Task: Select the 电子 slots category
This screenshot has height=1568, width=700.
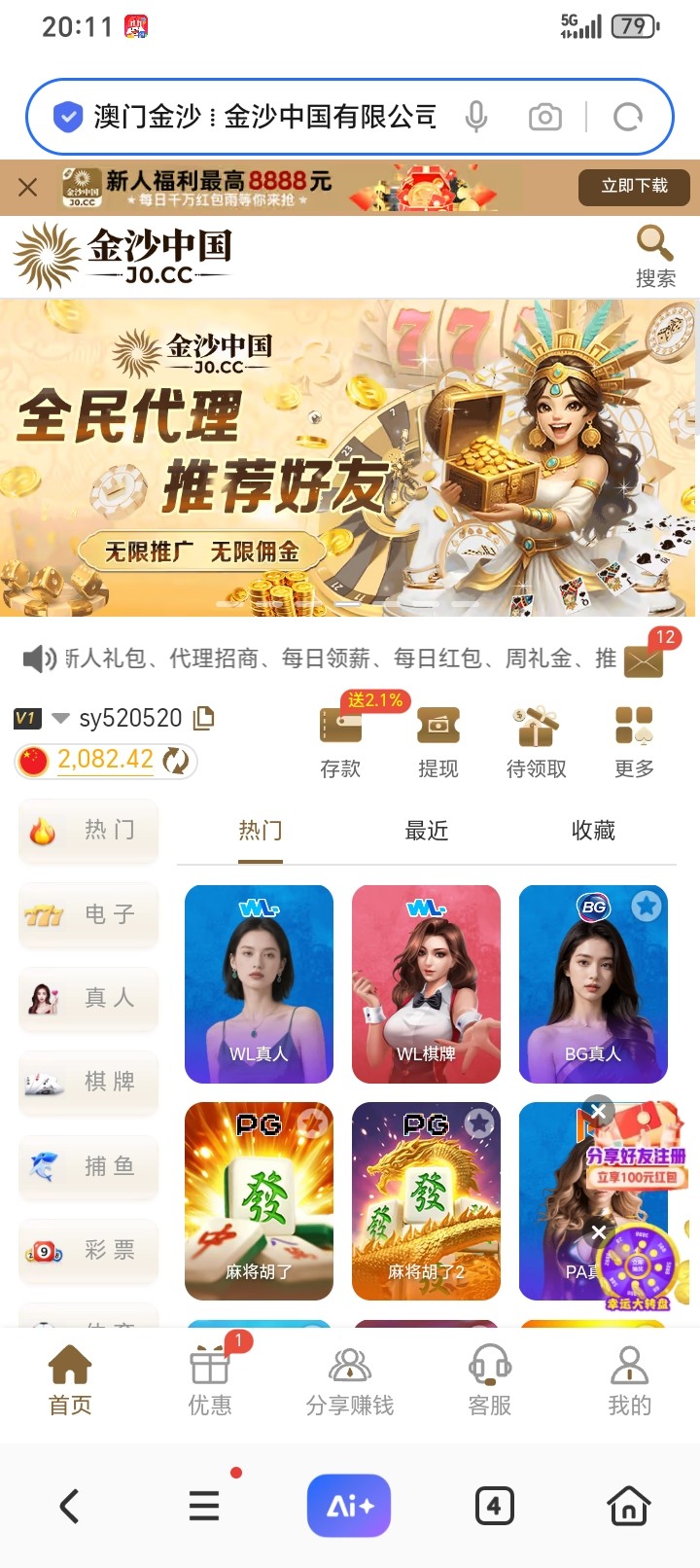Action: pyautogui.click(x=88, y=914)
